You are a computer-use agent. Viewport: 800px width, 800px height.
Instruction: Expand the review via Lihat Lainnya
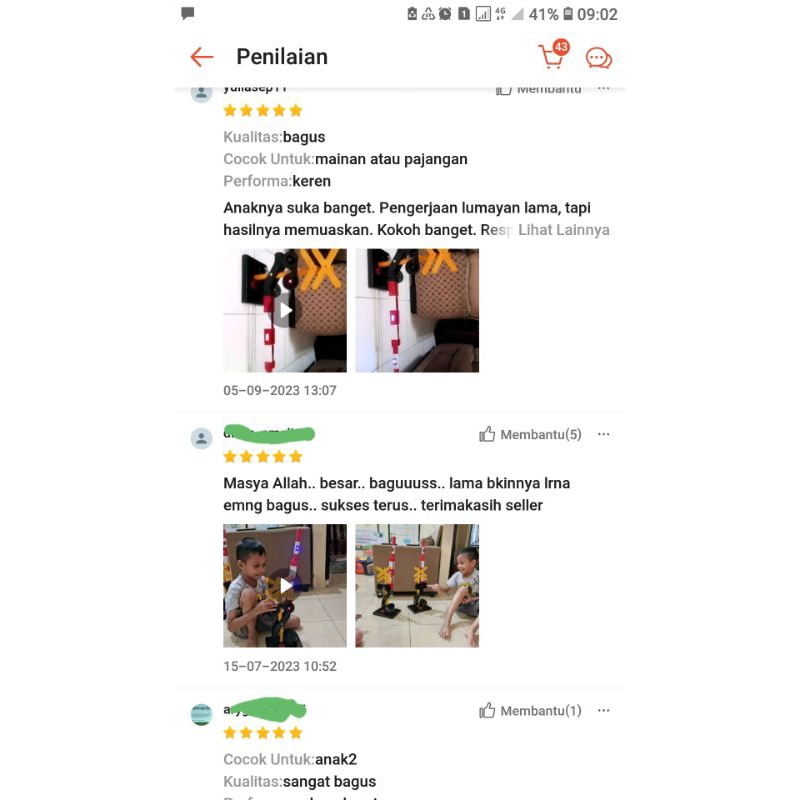coord(563,229)
